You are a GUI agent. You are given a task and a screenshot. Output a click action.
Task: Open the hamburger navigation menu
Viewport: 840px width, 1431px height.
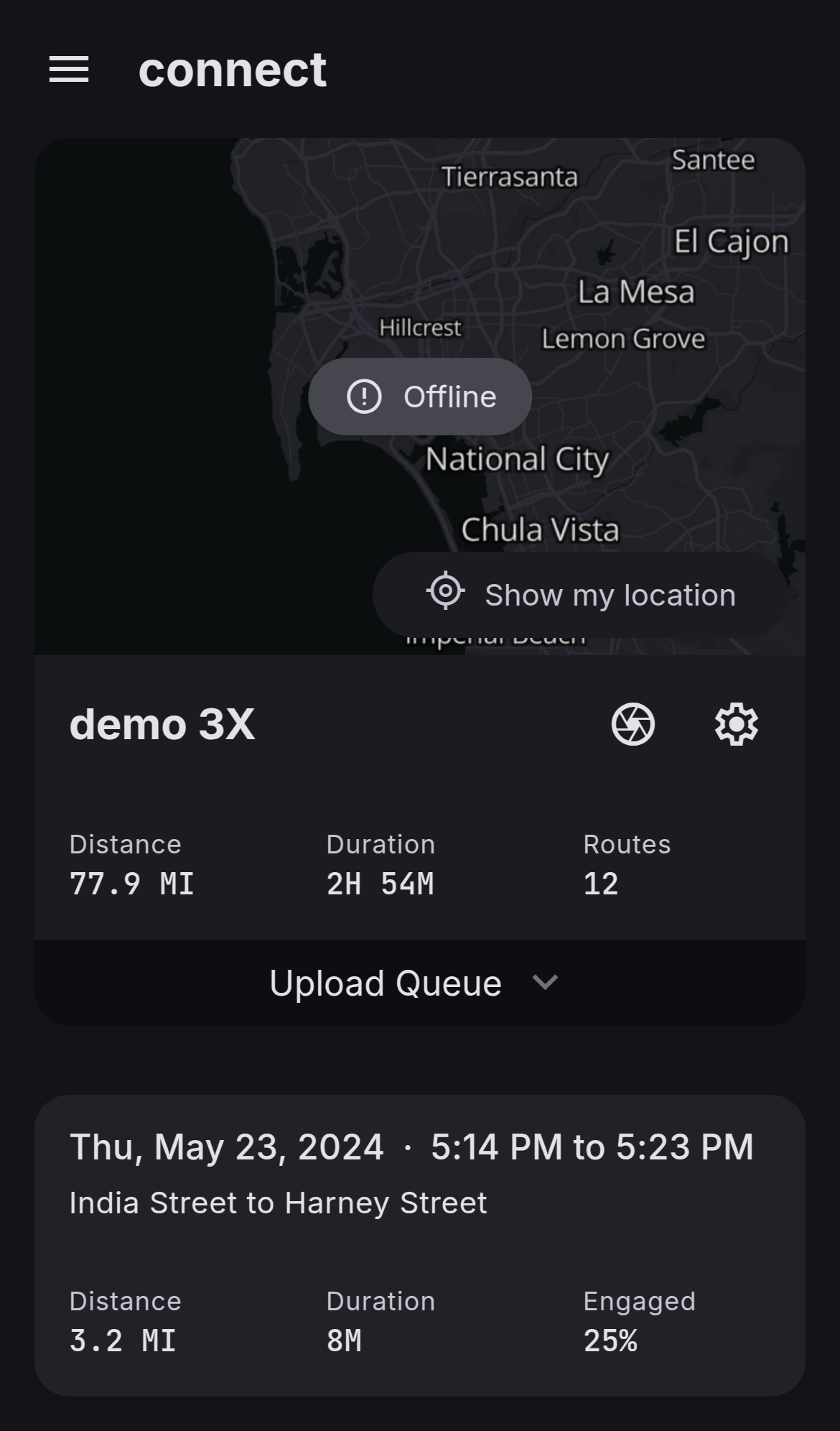pyautogui.click(x=69, y=70)
